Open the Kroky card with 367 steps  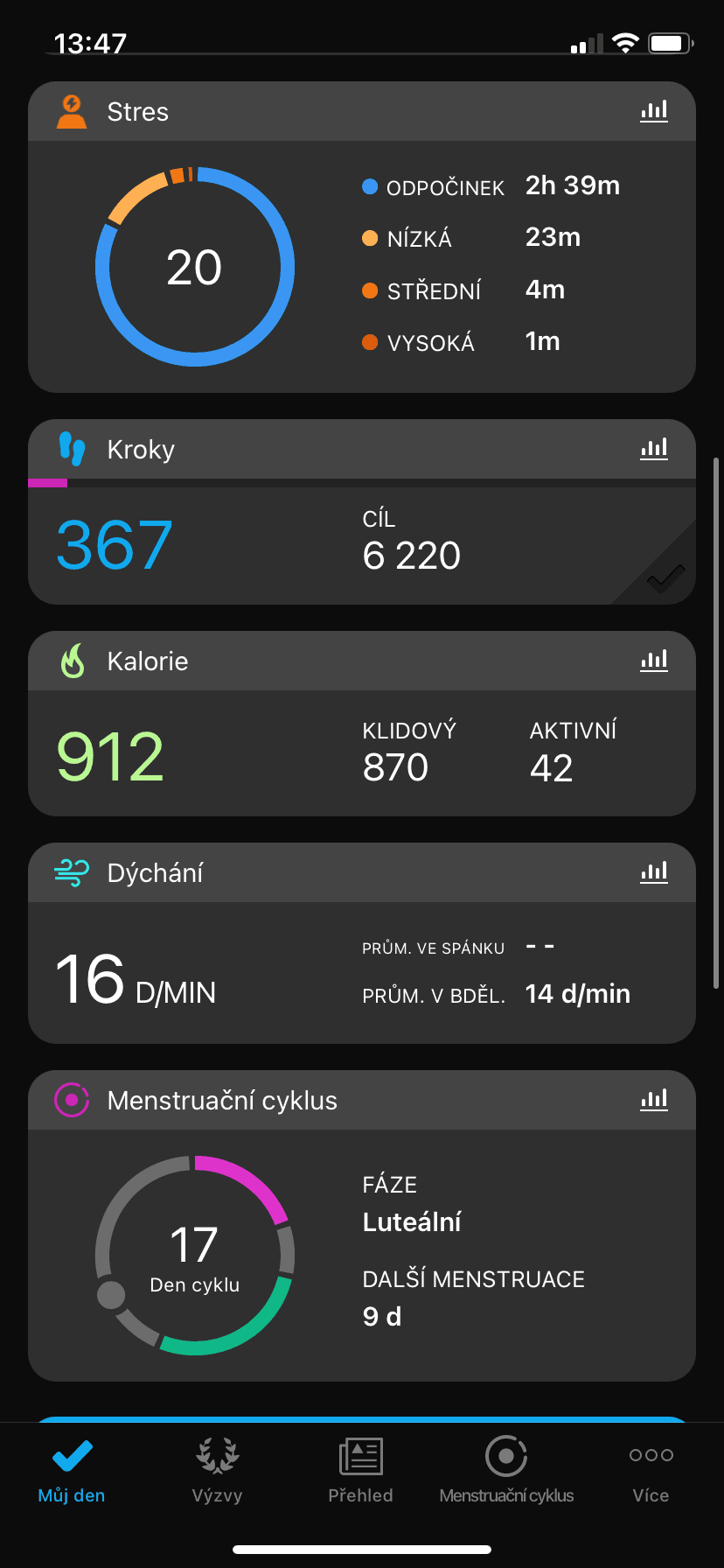tap(361, 544)
